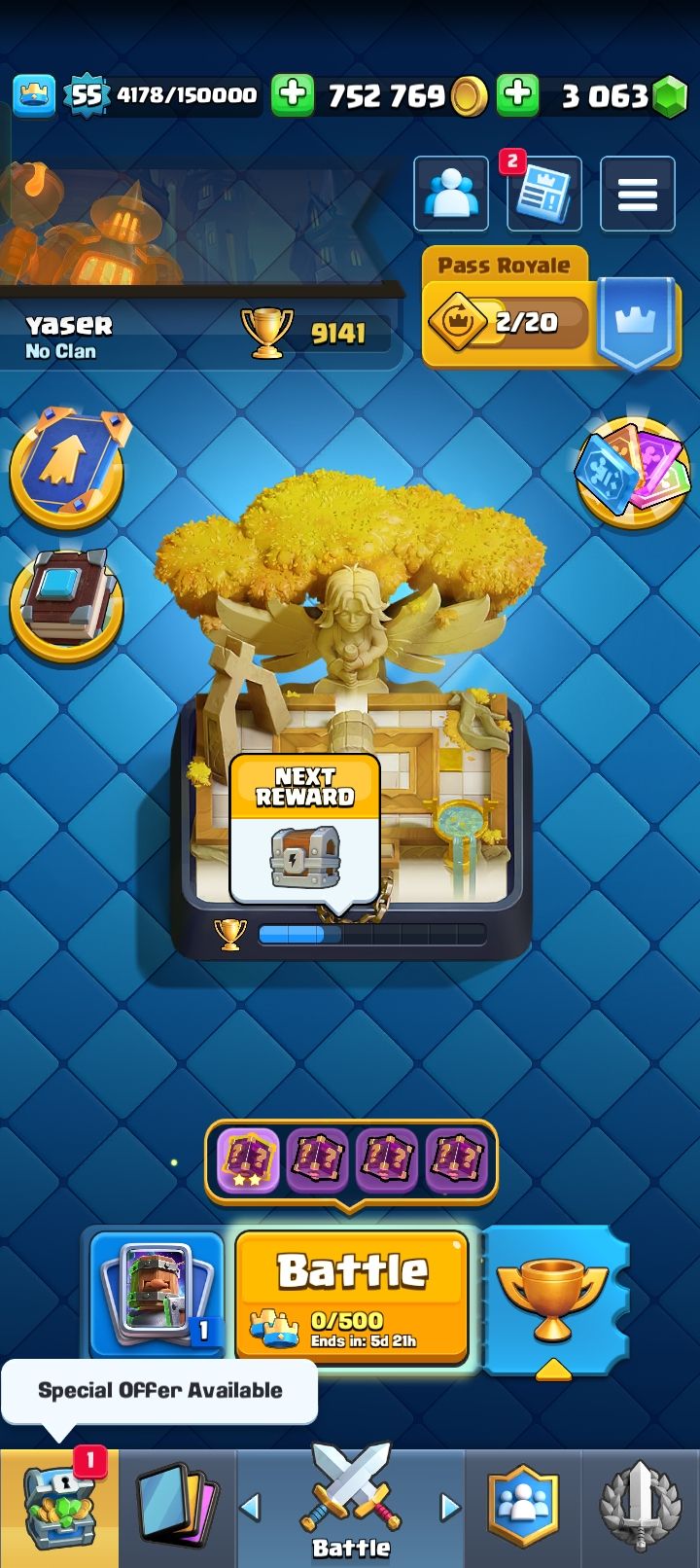Viewport: 700px width, 1568px height.
Task: Open the level 55 king badge
Action: pyautogui.click(x=86, y=95)
